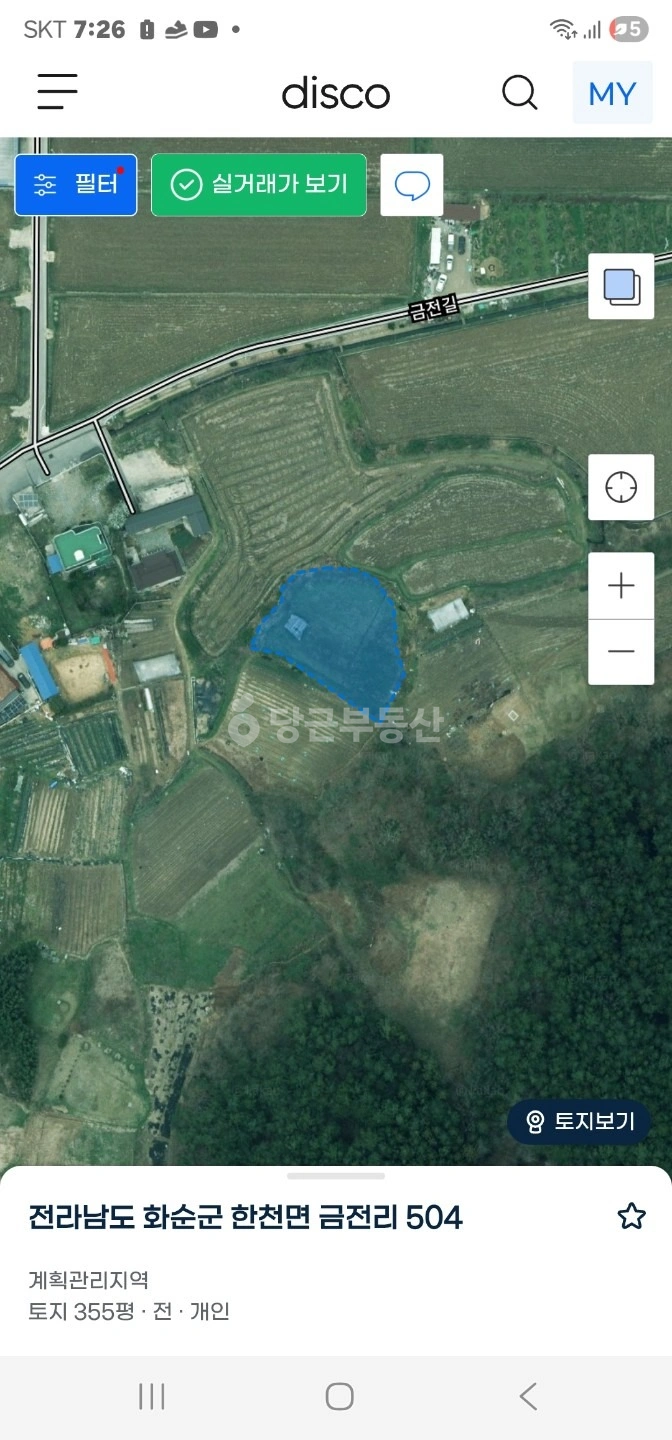Tap the 토지보기 button
Image resolution: width=672 pixels, height=1440 pixels.
pyautogui.click(x=580, y=1121)
